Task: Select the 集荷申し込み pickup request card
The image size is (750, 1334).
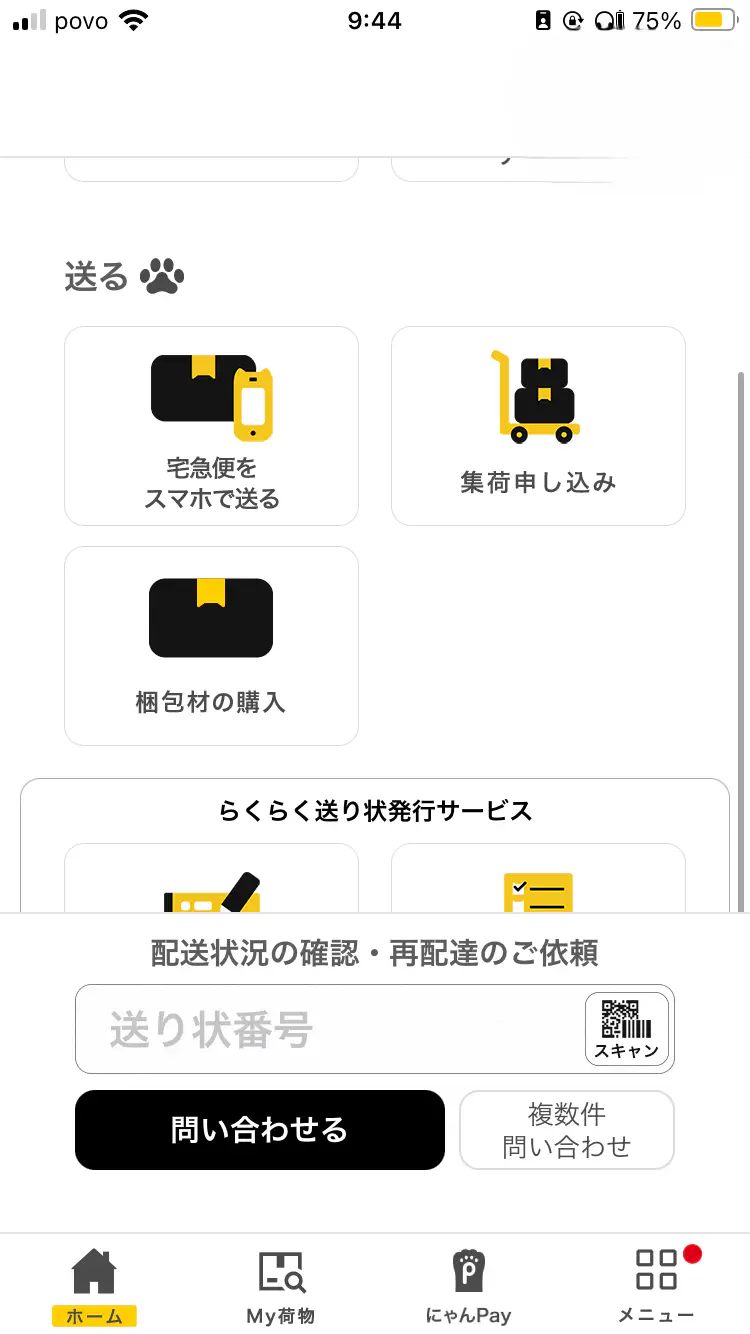Action: point(538,425)
